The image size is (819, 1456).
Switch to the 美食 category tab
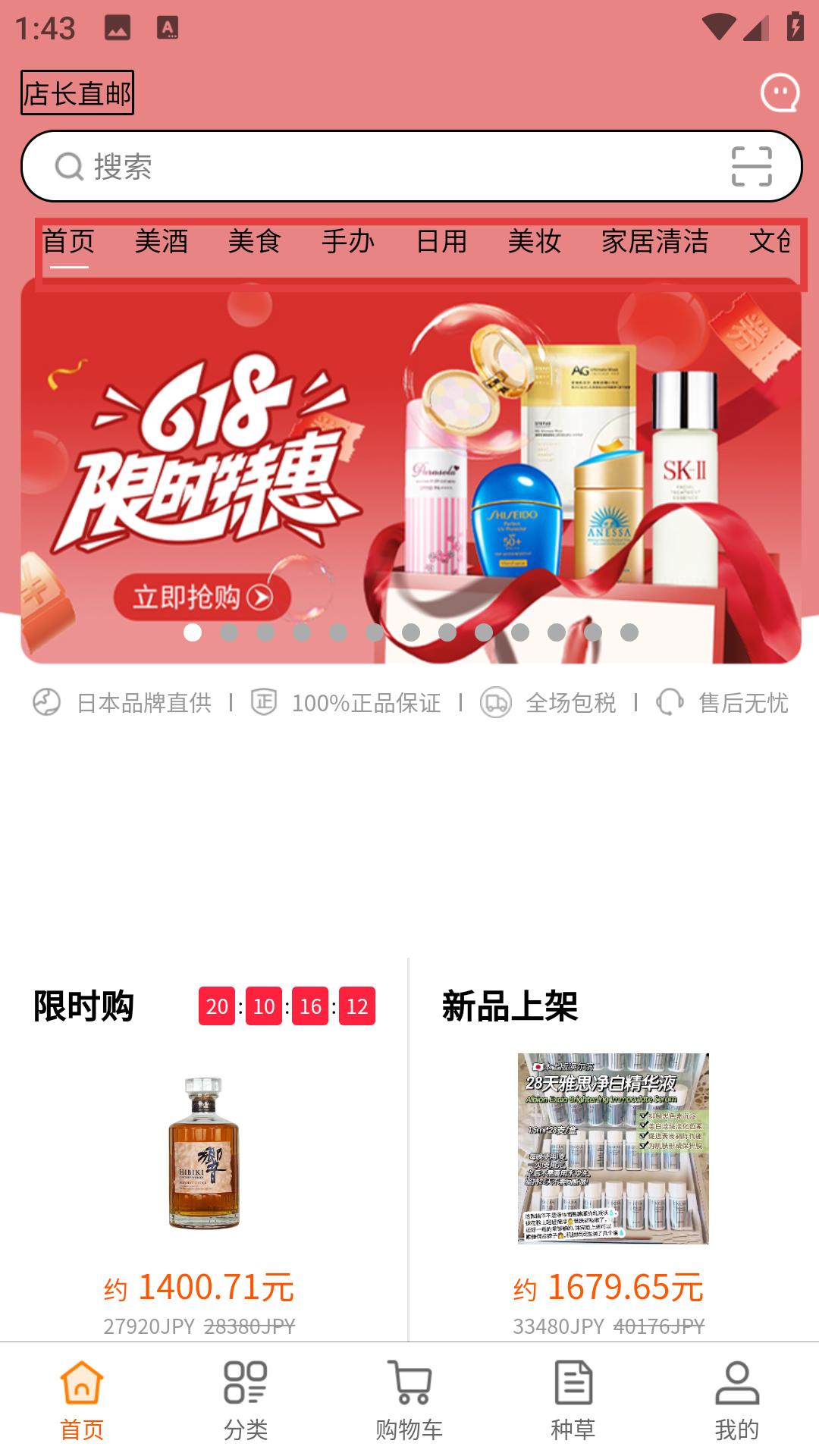coord(254,242)
